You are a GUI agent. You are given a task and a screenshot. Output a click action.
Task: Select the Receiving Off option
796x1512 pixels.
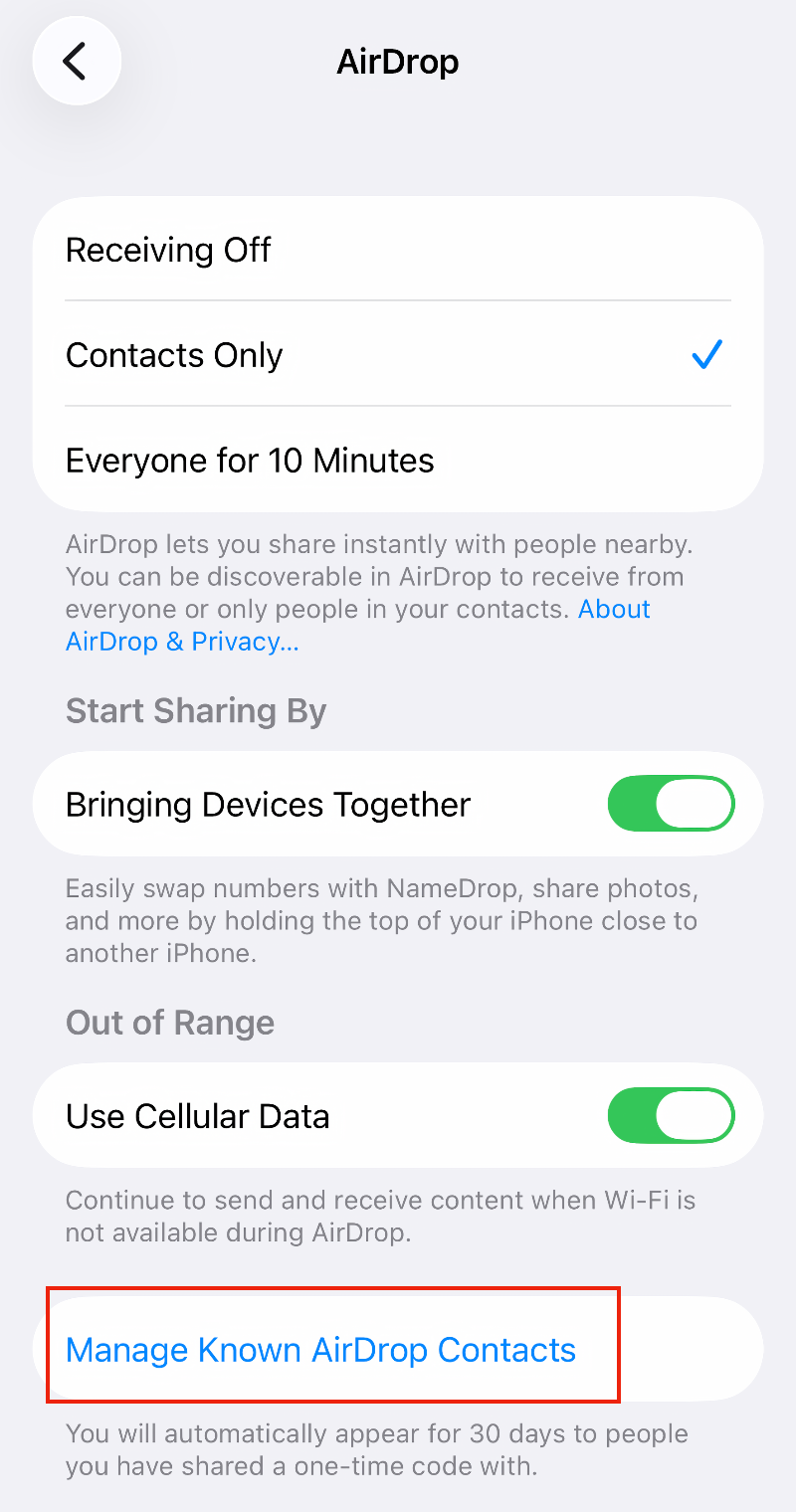(x=398, y=250)
